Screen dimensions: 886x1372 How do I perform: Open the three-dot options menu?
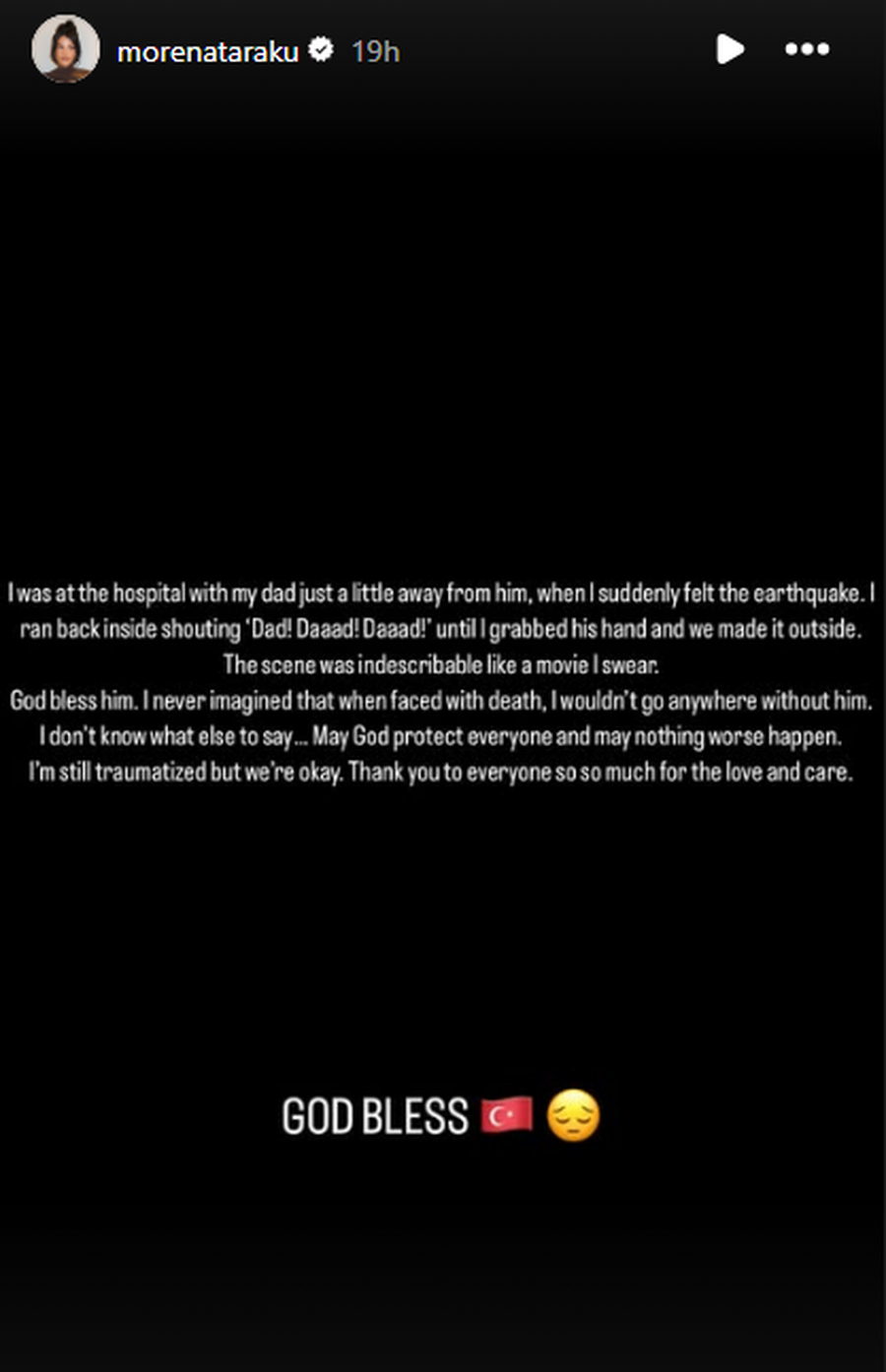point(806,49)
